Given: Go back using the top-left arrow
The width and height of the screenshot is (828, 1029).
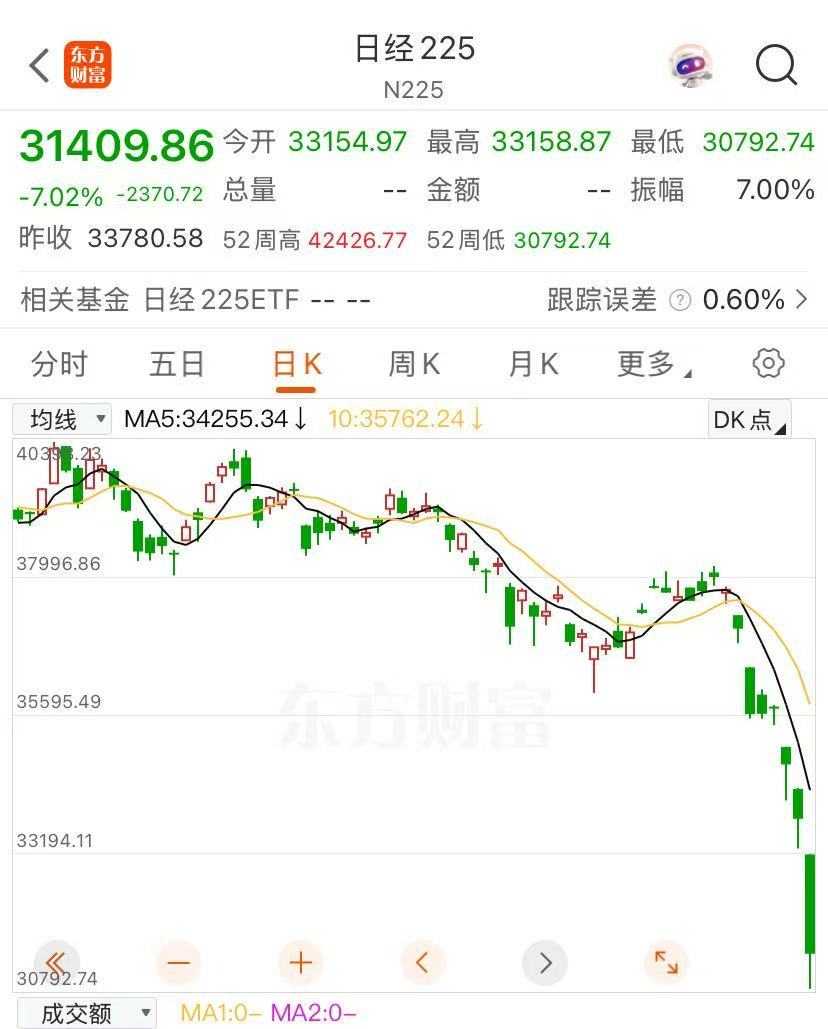Looking at the screenshot, I should click(39, 66).
